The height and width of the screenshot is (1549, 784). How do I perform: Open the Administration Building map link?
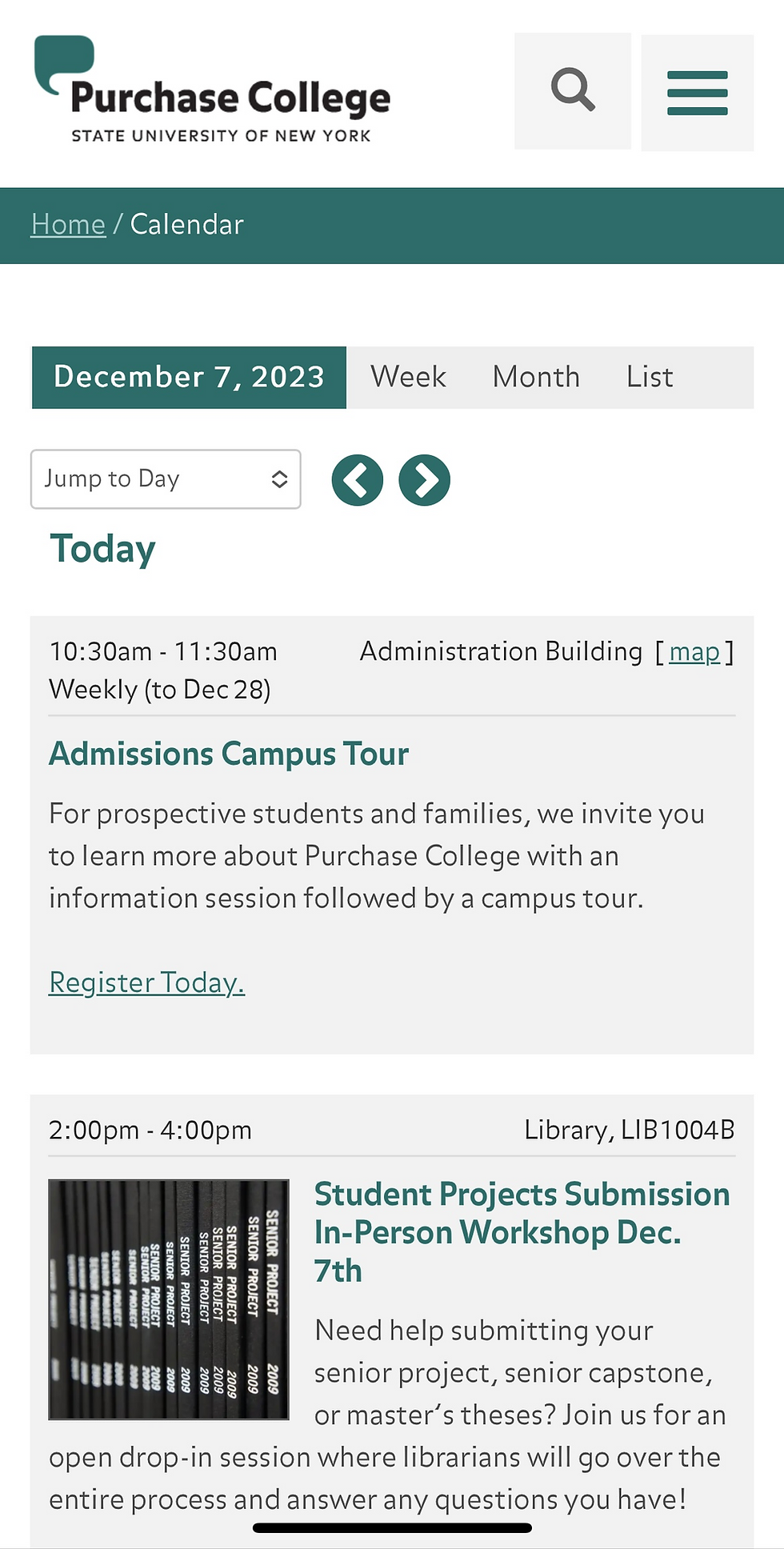(x=694, y=651)
